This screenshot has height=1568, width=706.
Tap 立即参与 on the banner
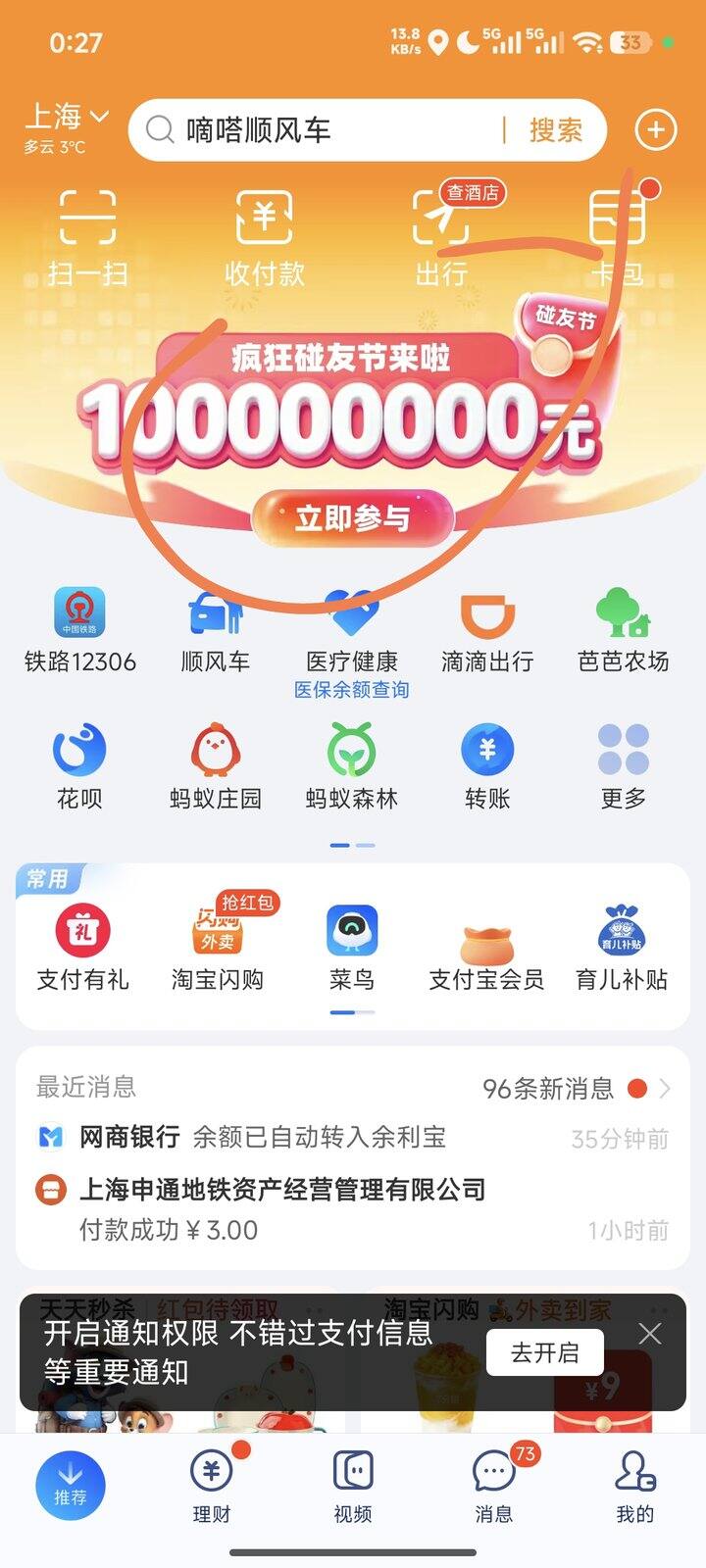coord(353,517)
